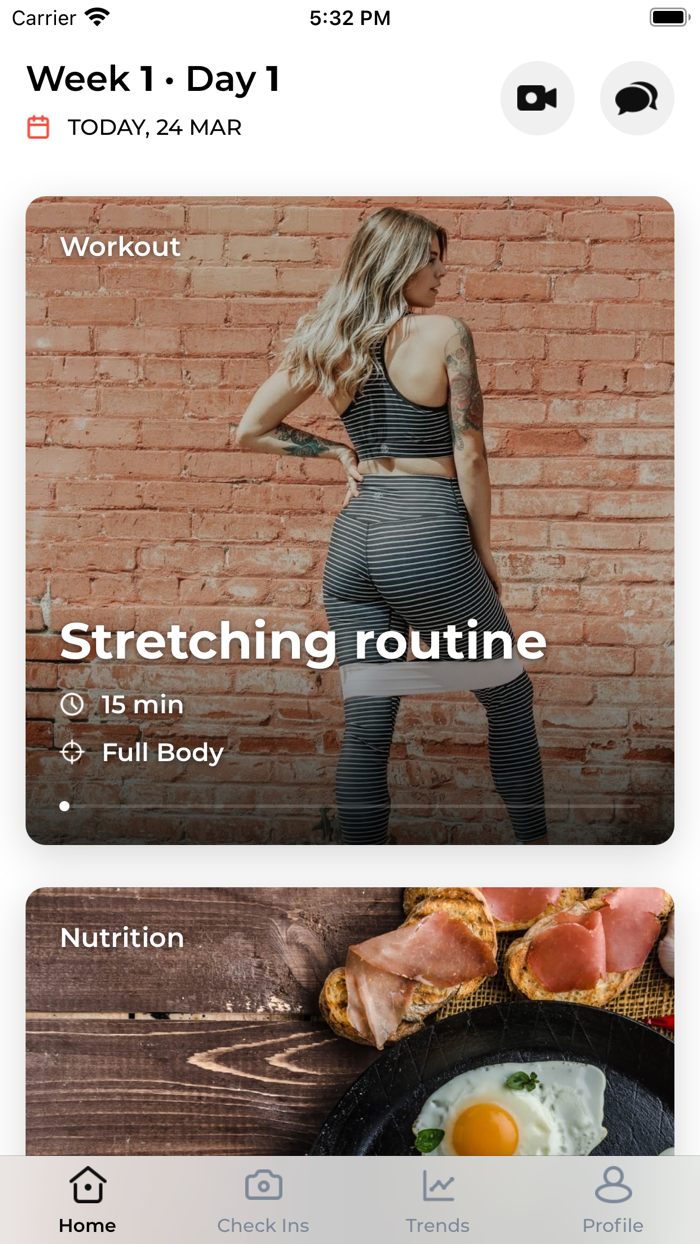Open the Stretching routine workout card
Viewport: 700px width, 1244px height.
tap(350, 520)
